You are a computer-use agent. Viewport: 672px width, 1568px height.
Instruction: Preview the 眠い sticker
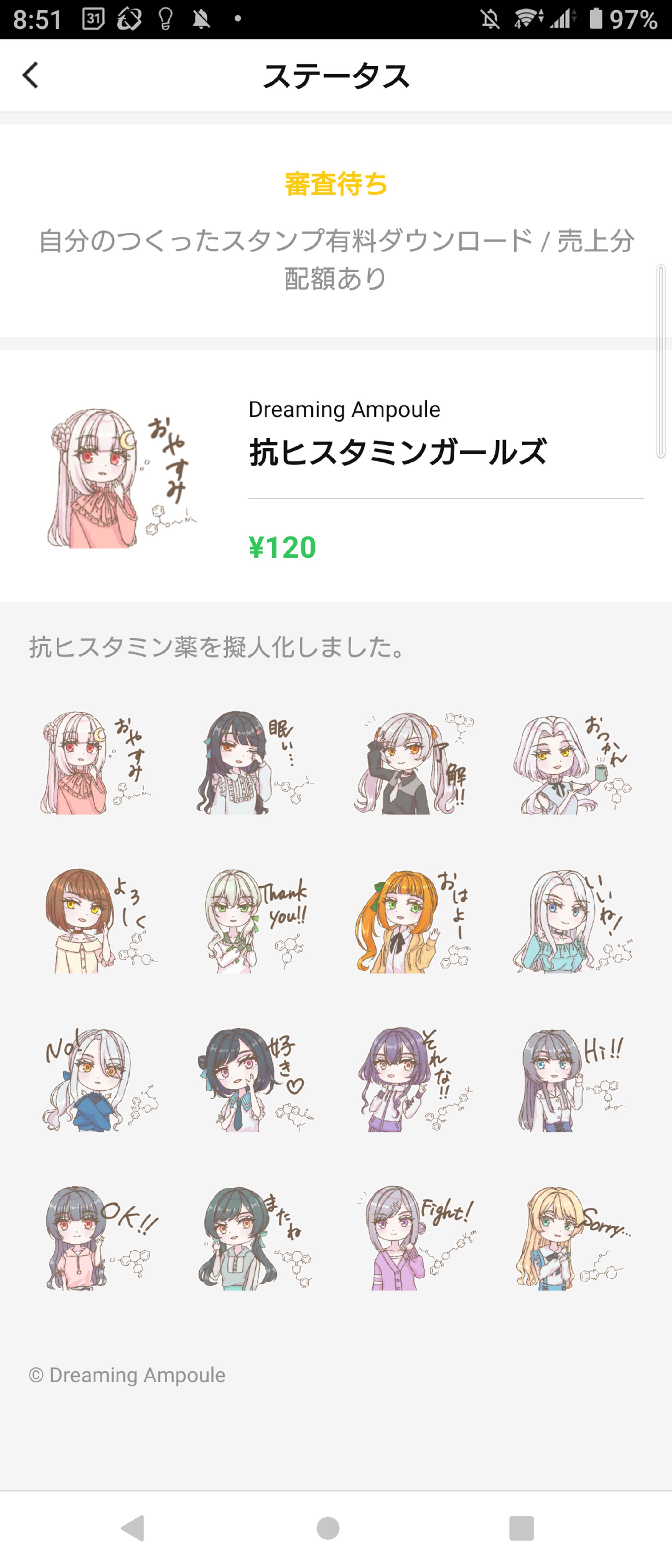coord(254,762)
